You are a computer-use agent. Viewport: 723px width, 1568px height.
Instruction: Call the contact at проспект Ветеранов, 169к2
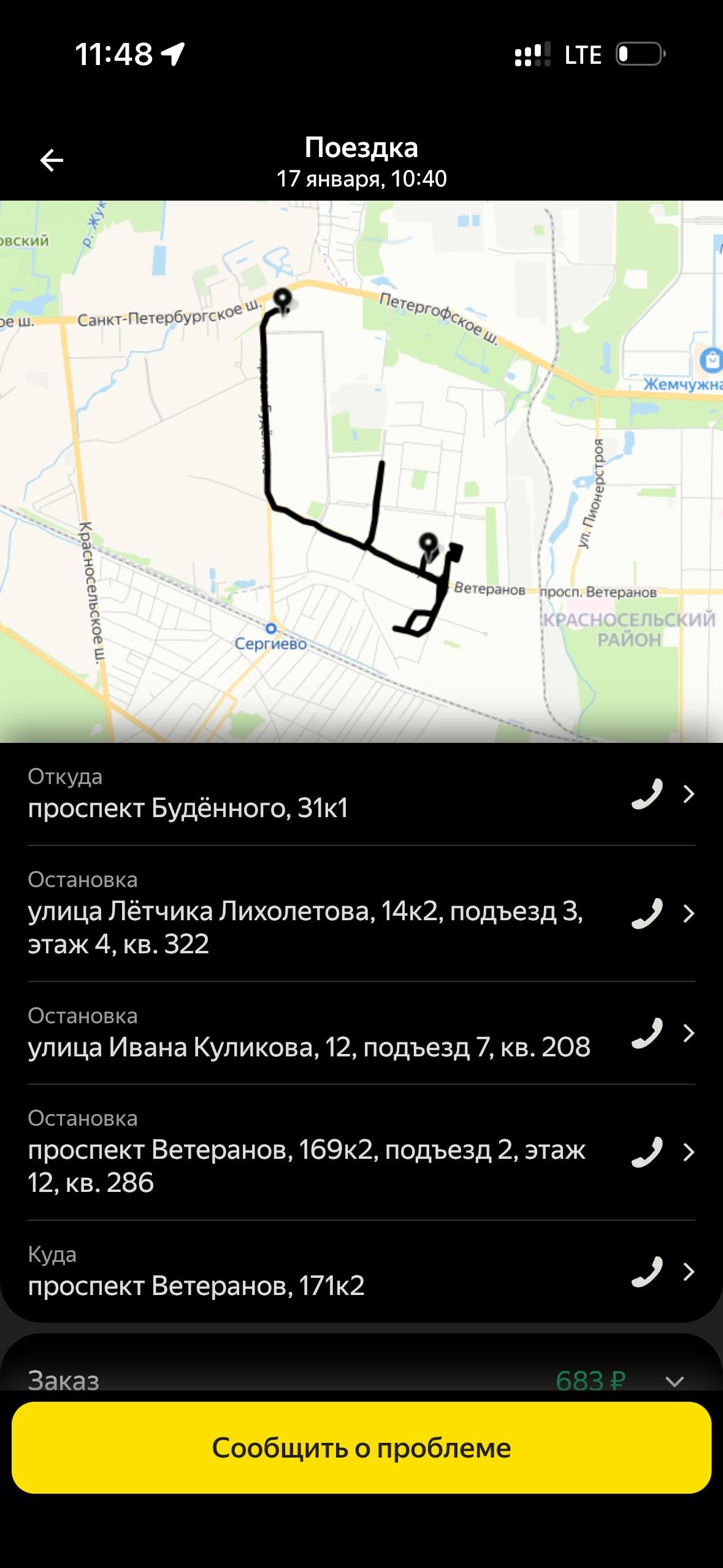(x=647, y=1152)
